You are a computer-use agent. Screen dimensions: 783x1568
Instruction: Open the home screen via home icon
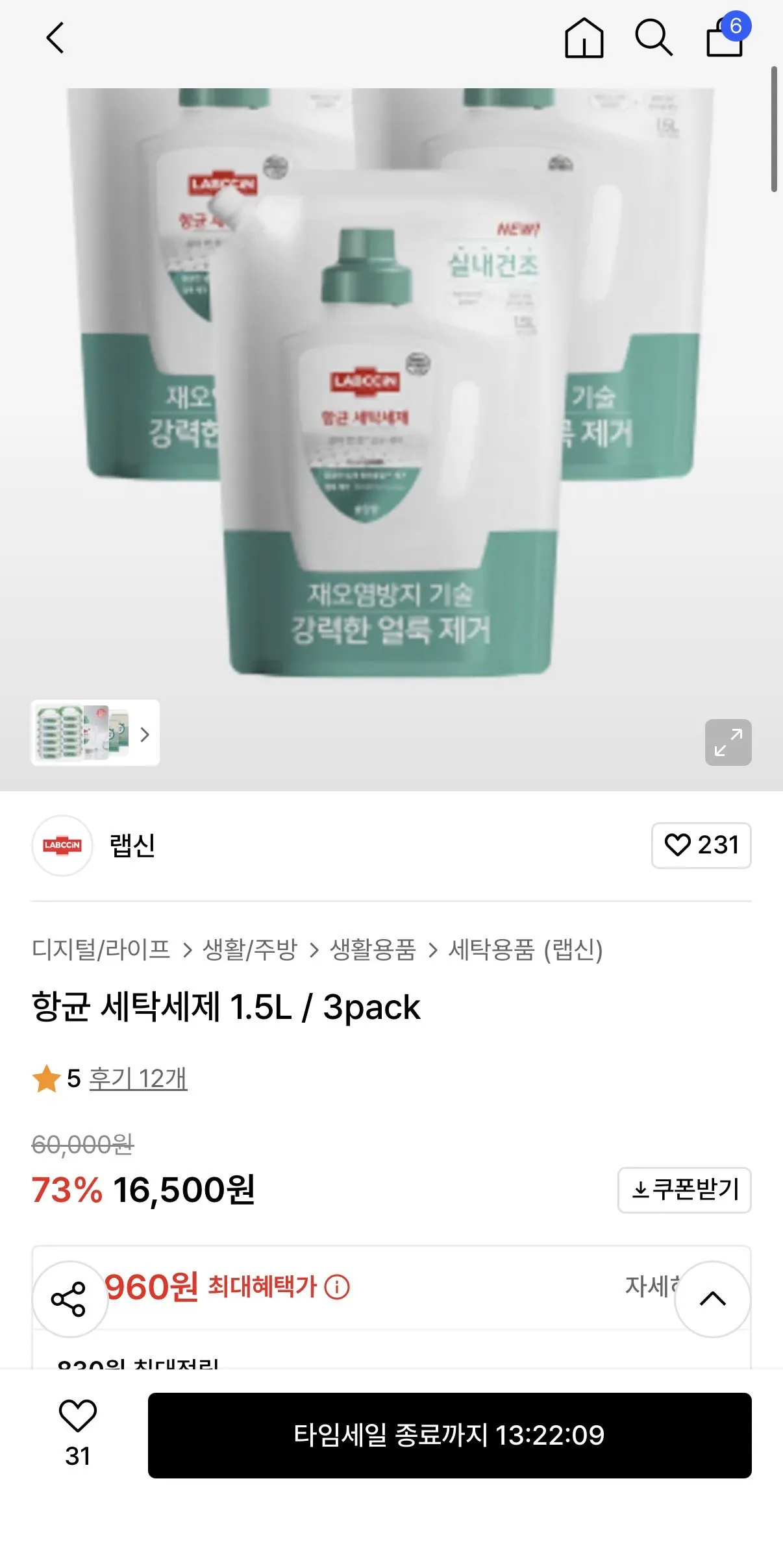583,39
